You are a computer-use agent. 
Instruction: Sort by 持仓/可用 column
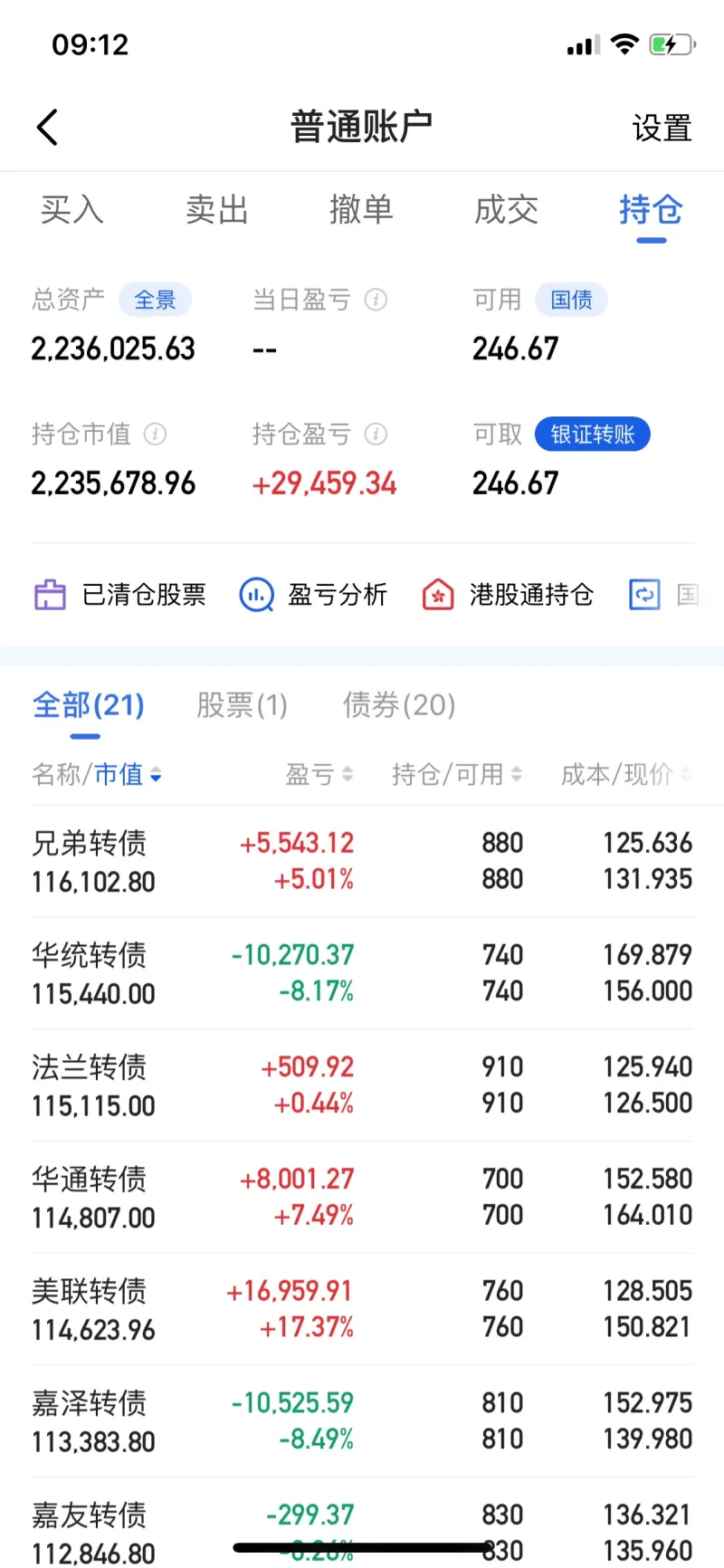[x=457, y=774]
